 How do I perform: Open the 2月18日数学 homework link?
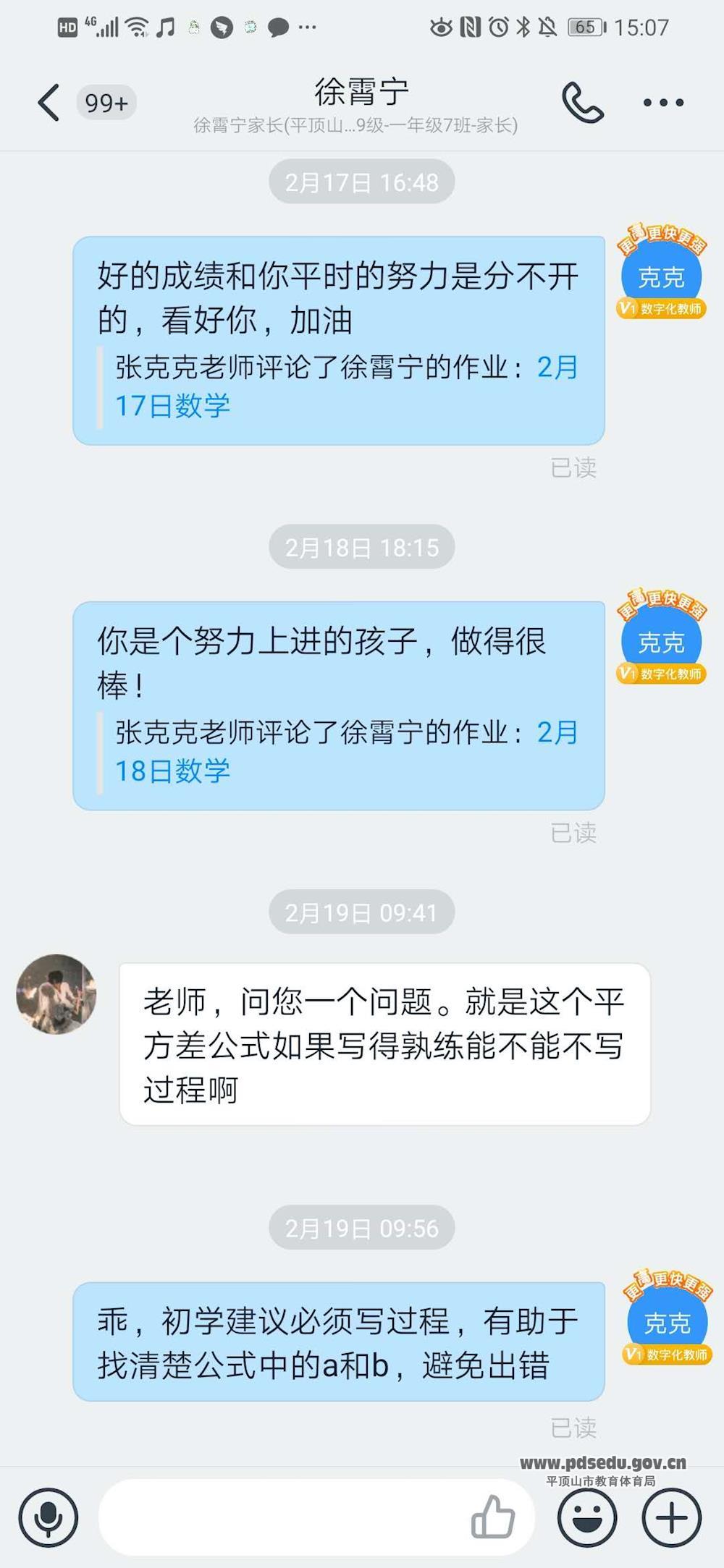point(172,771)
